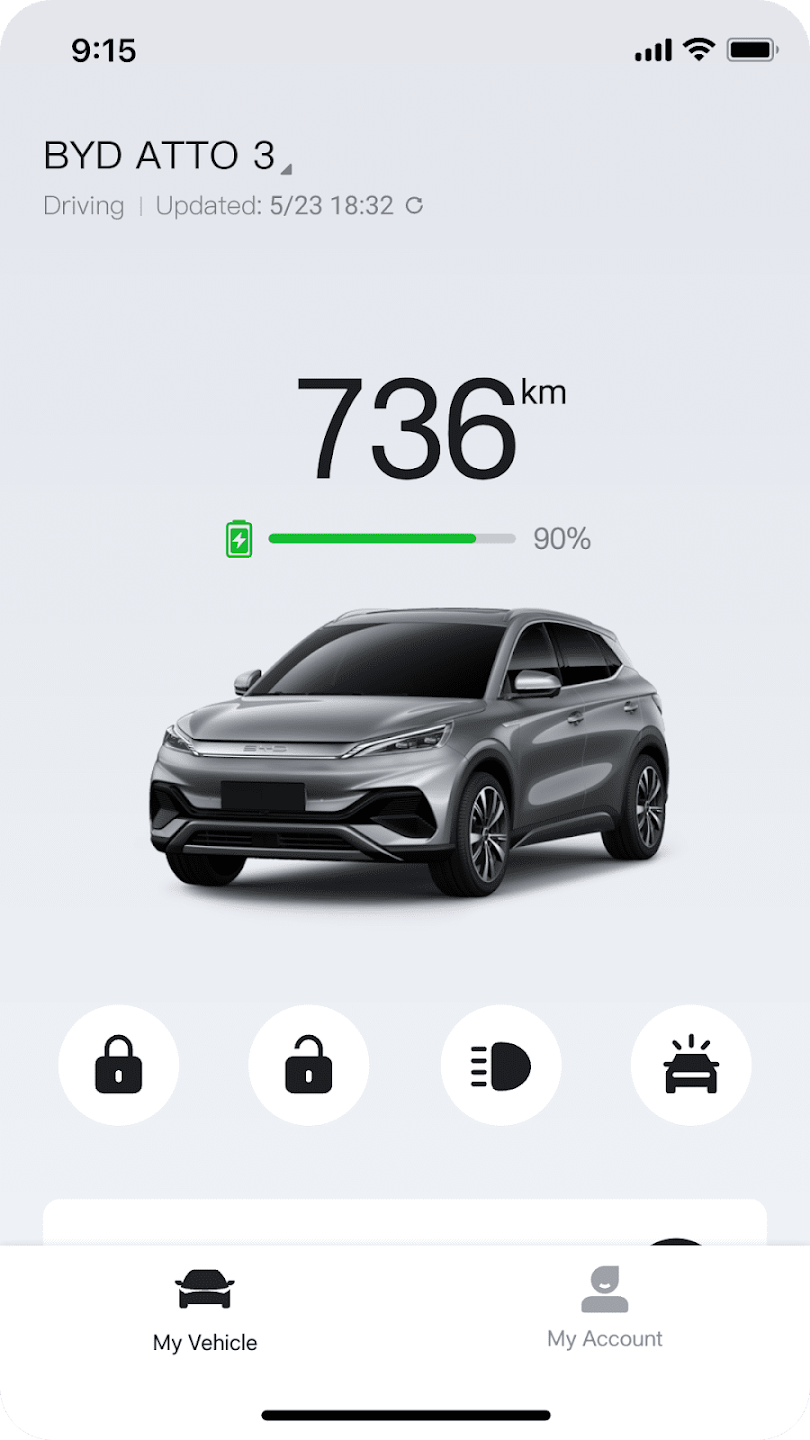
Task: Flash the headlights
Action: [501, 1065]
